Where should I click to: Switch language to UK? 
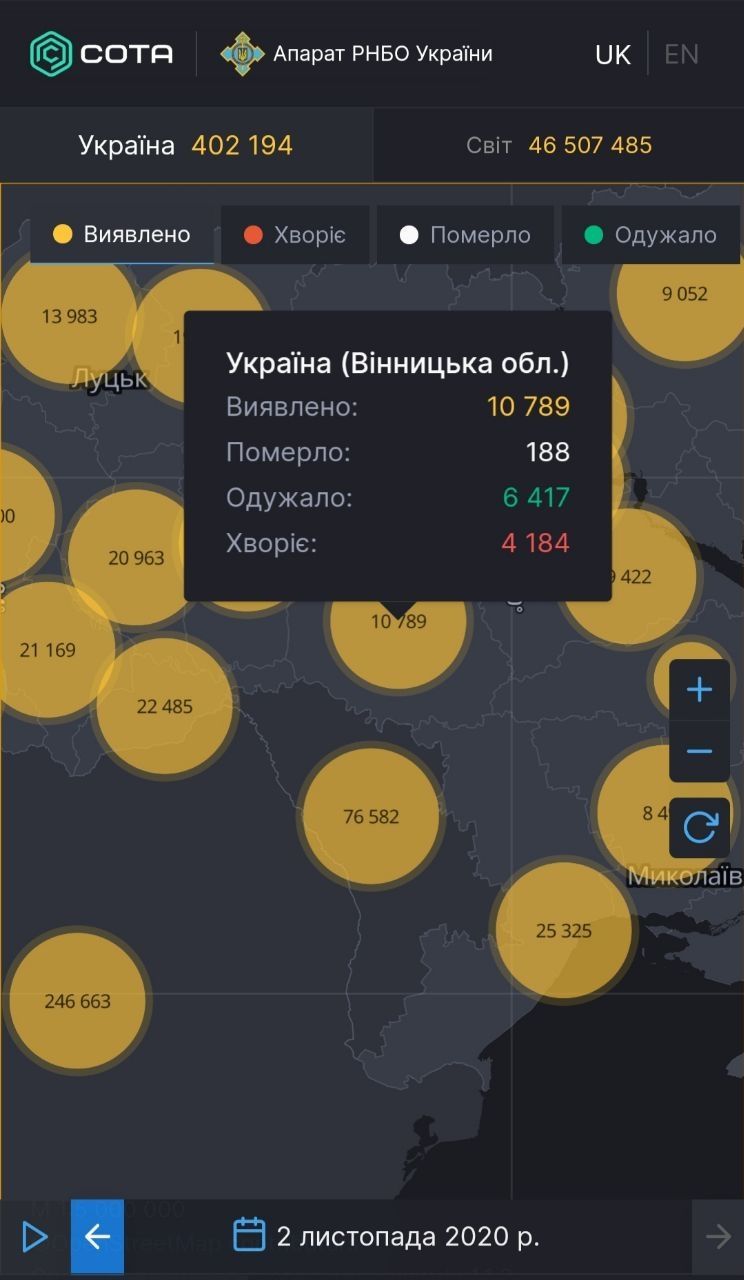pos(612,54)
